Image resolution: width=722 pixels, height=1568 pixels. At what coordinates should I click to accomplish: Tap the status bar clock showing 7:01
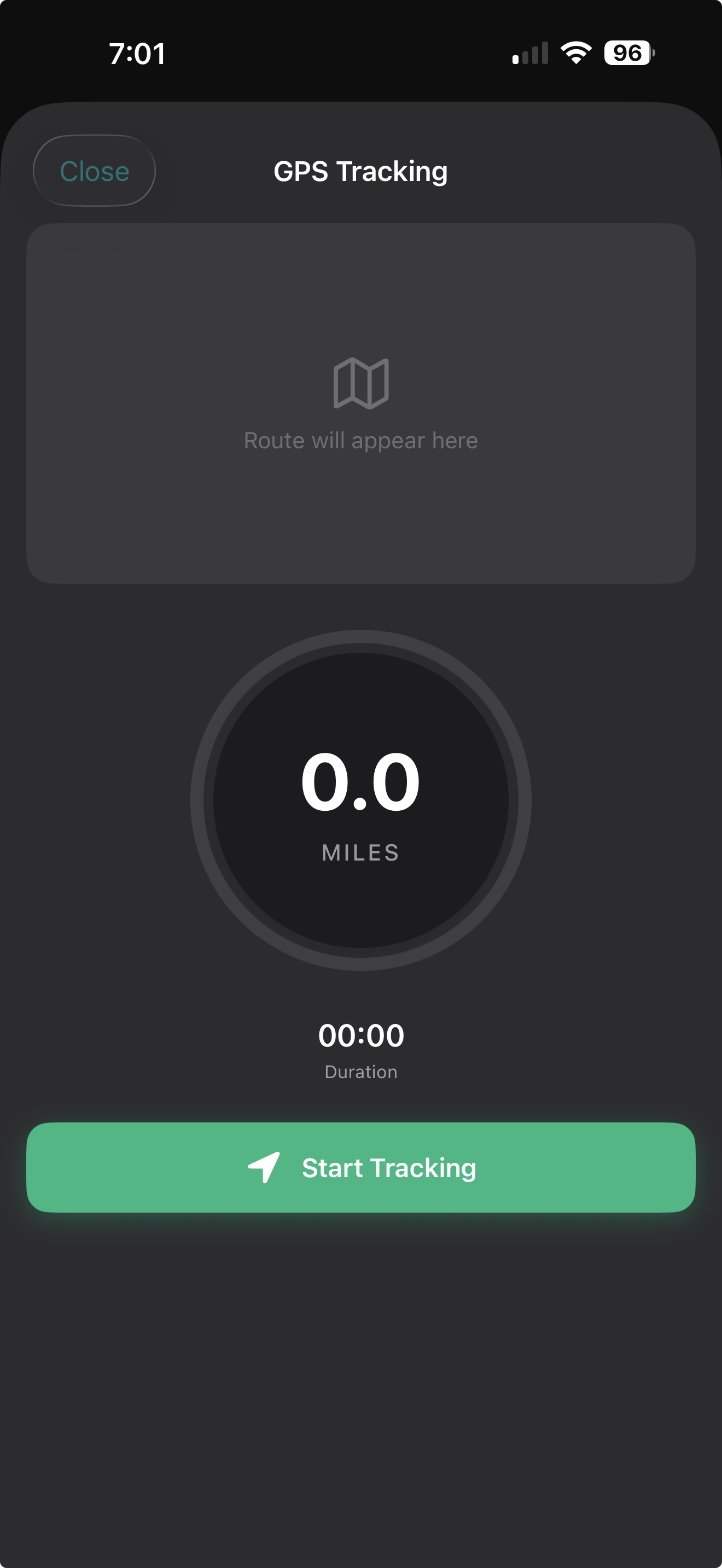click(x=137, y=54)
